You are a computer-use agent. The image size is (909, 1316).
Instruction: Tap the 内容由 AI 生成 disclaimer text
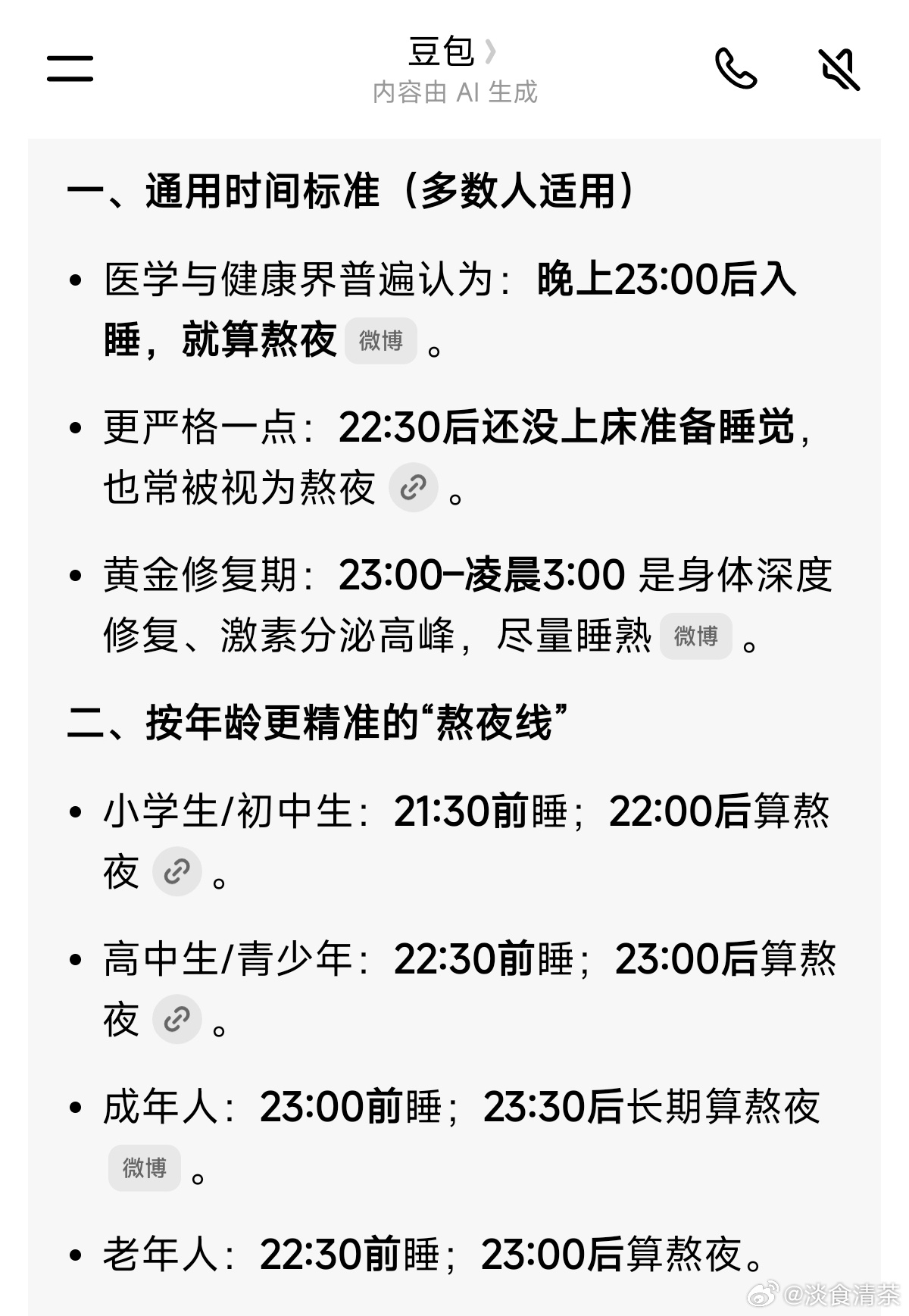tap(454, 94)
